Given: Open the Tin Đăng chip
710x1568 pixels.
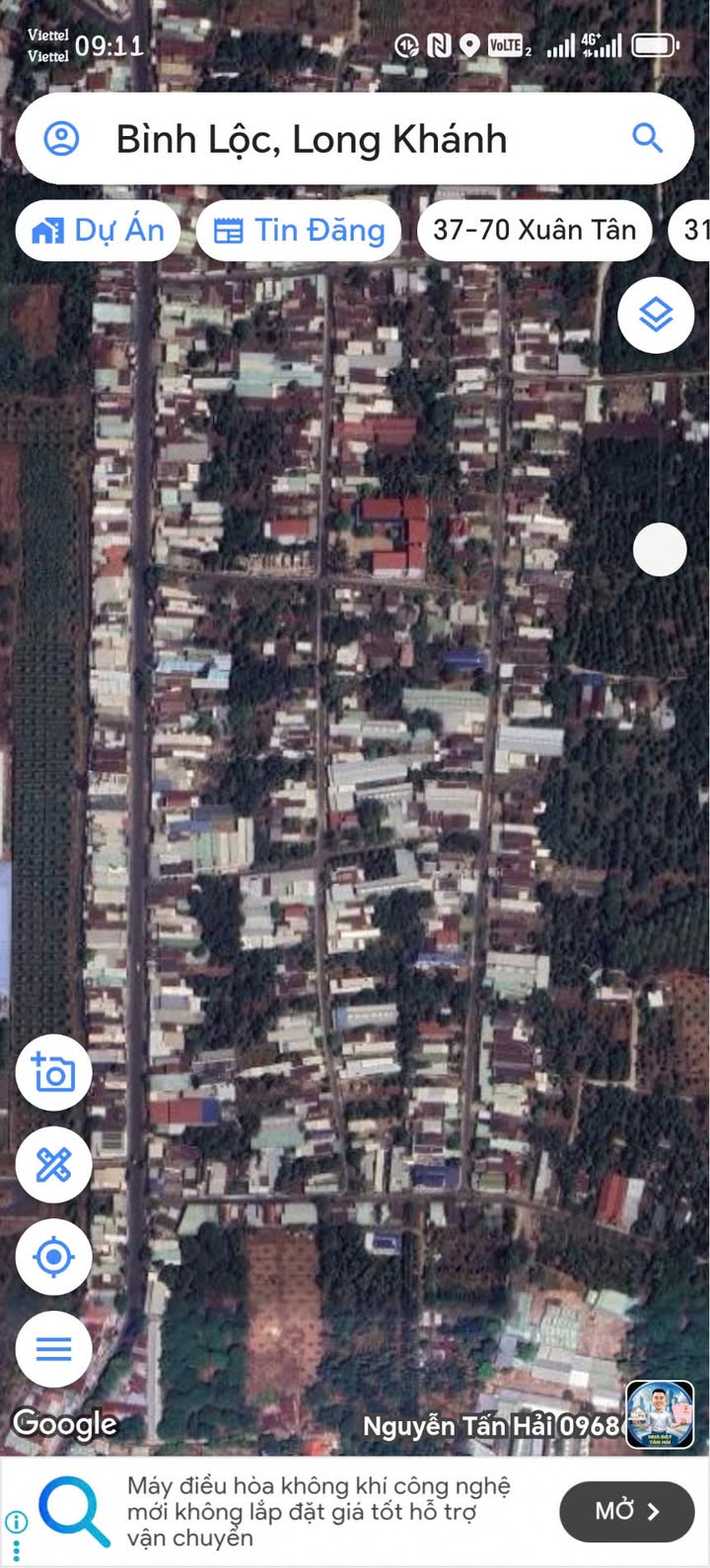Looking at the screenshot, I should pos(299,231).
